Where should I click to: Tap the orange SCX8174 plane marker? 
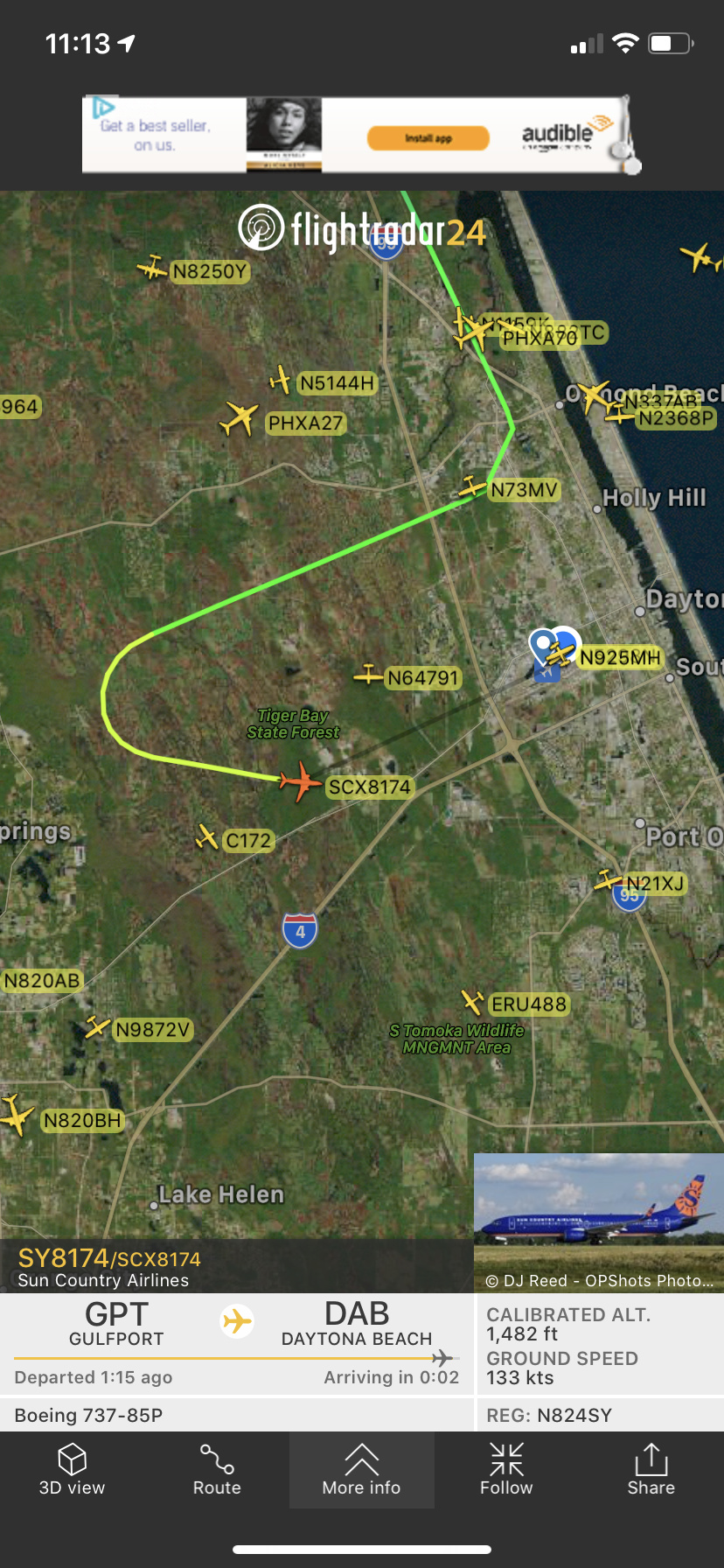(300, 780)
